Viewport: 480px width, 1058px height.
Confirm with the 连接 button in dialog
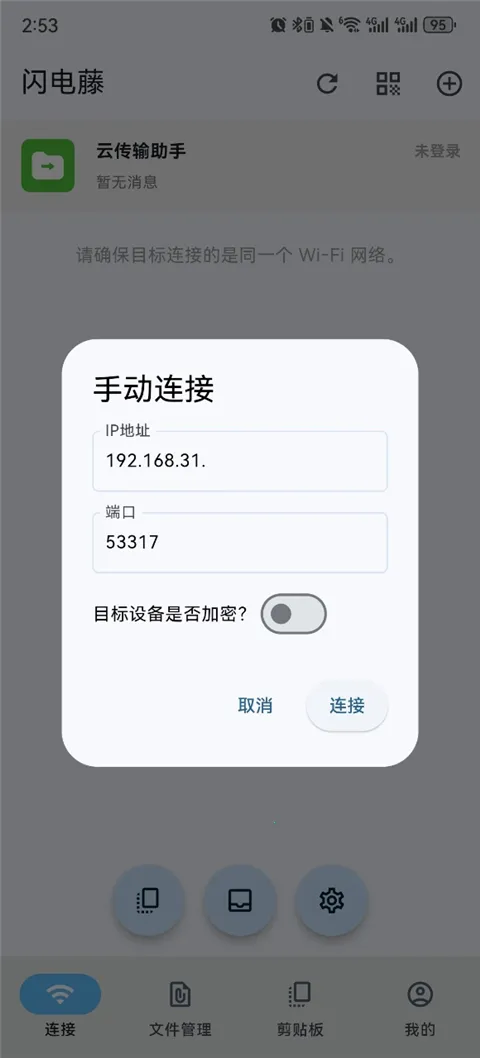[347, 706]
